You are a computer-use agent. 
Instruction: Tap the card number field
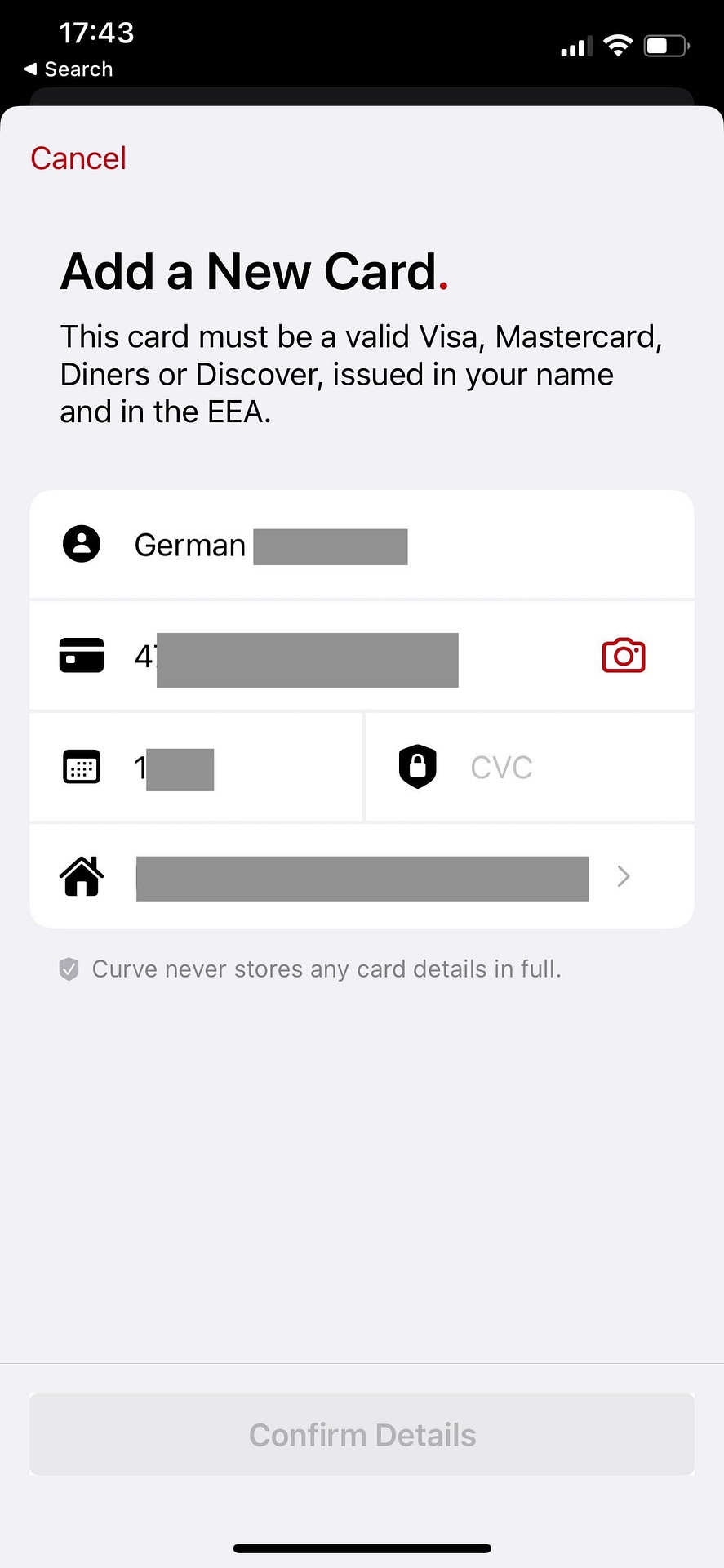(x=362, y=656)
